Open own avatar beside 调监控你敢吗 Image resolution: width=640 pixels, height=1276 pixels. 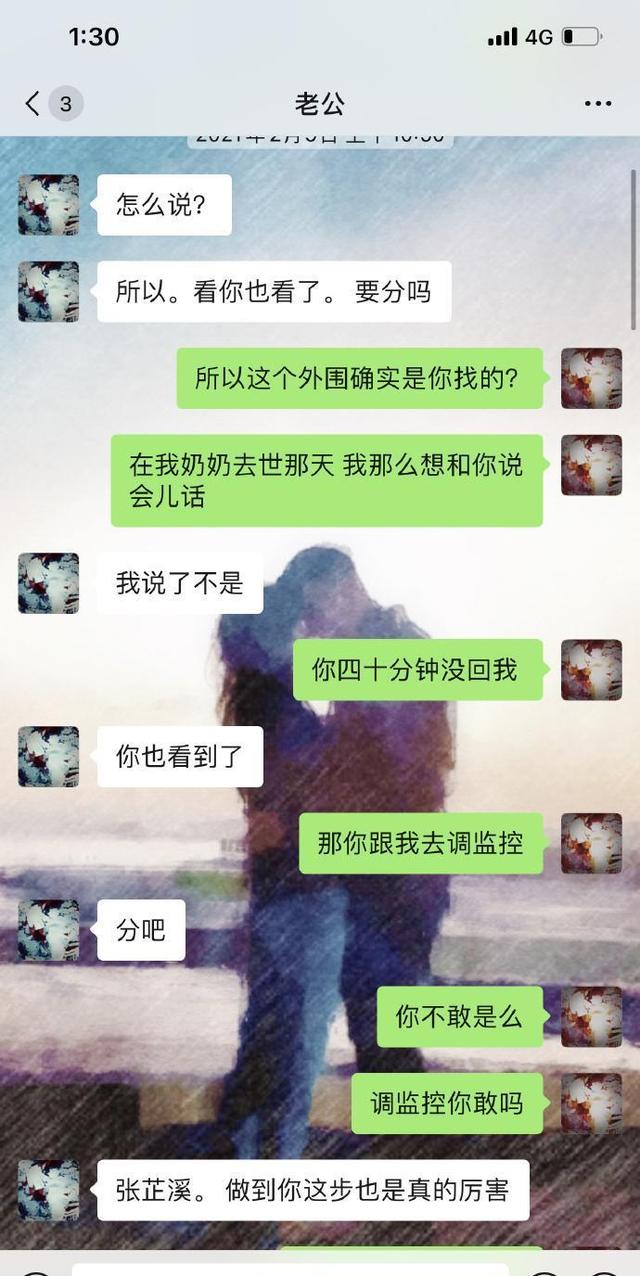coord(591,1104)
